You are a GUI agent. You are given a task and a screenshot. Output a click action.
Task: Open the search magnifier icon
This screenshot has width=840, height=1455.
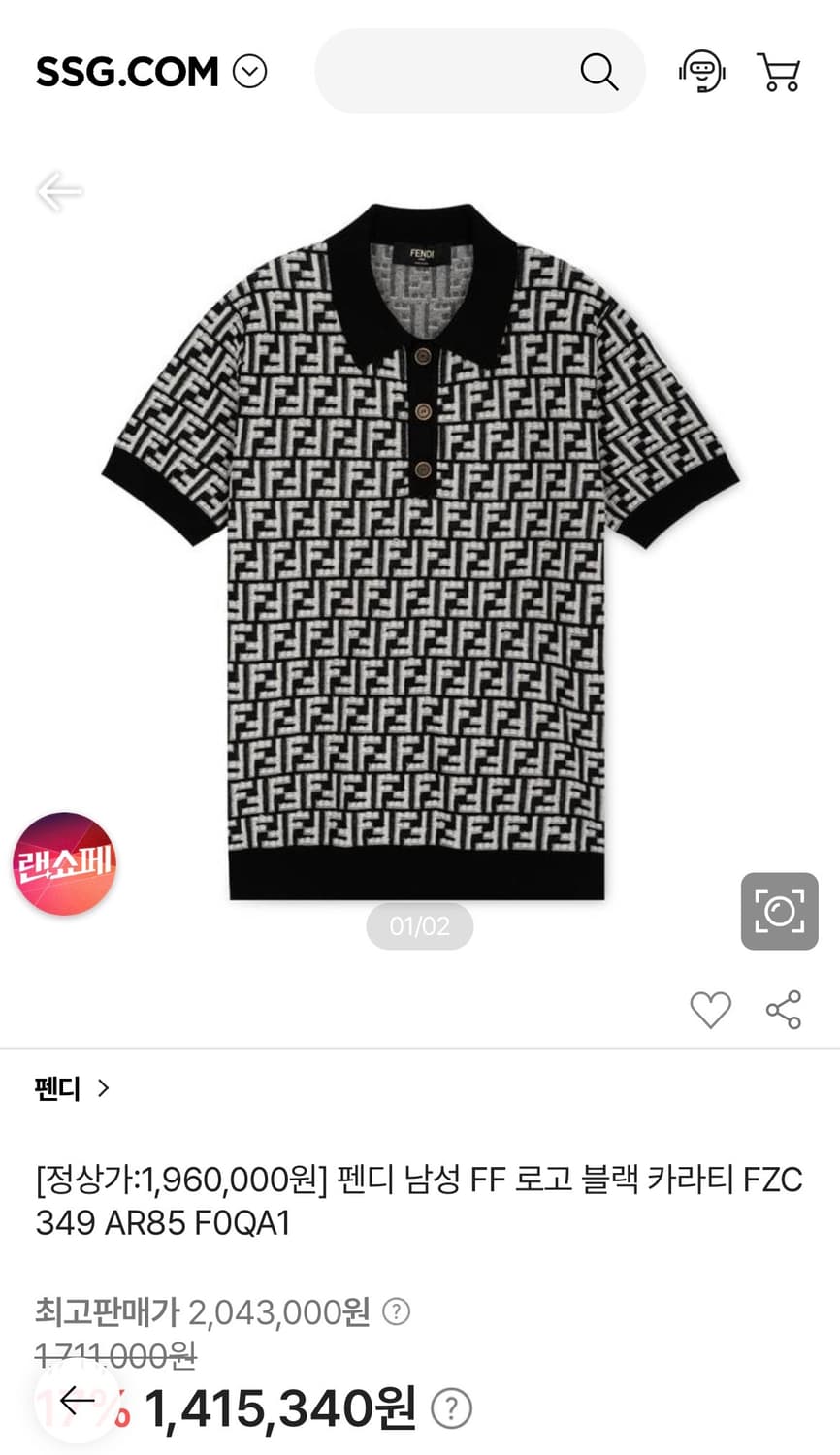[x=598, y=71]
